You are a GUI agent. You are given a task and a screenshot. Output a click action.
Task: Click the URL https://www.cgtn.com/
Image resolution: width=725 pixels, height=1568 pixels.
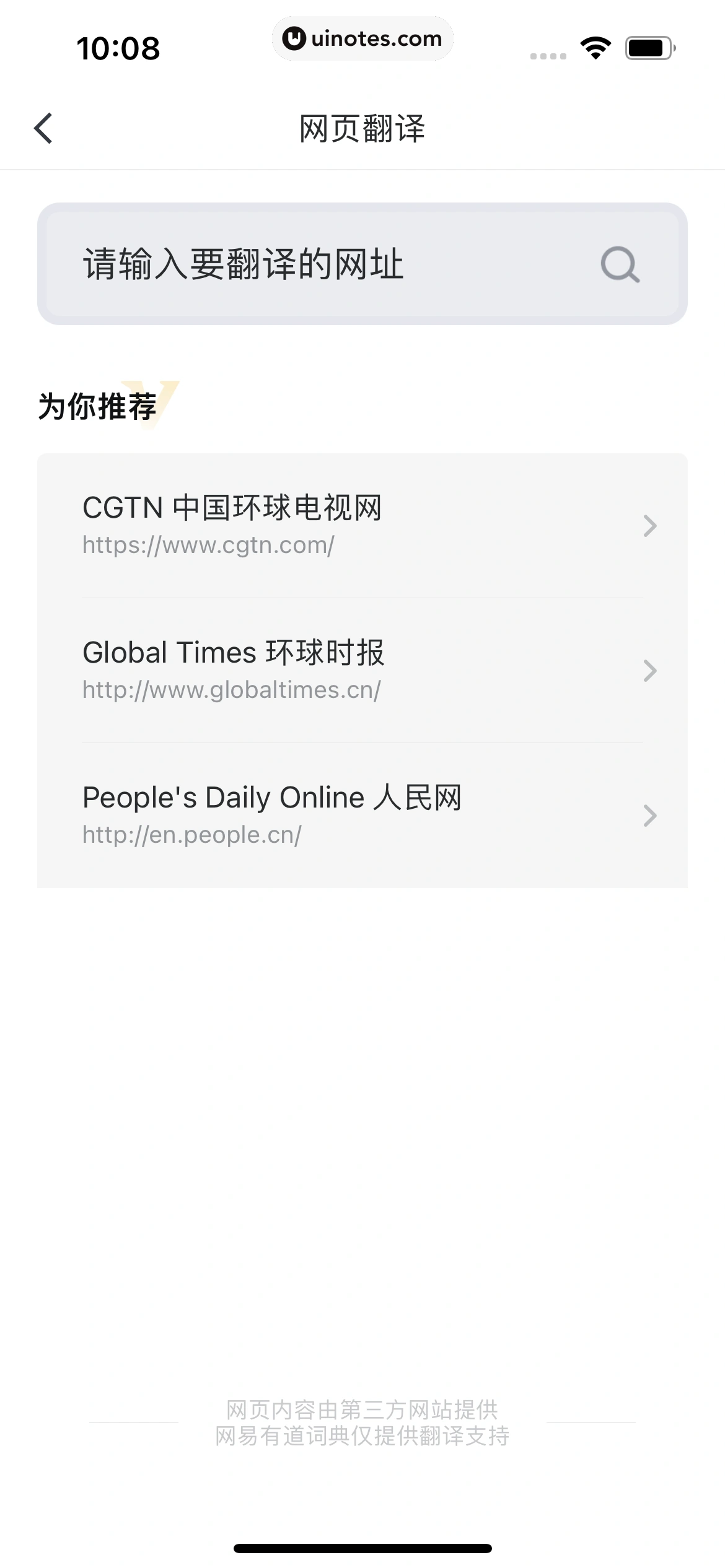[x=208, y=546]
